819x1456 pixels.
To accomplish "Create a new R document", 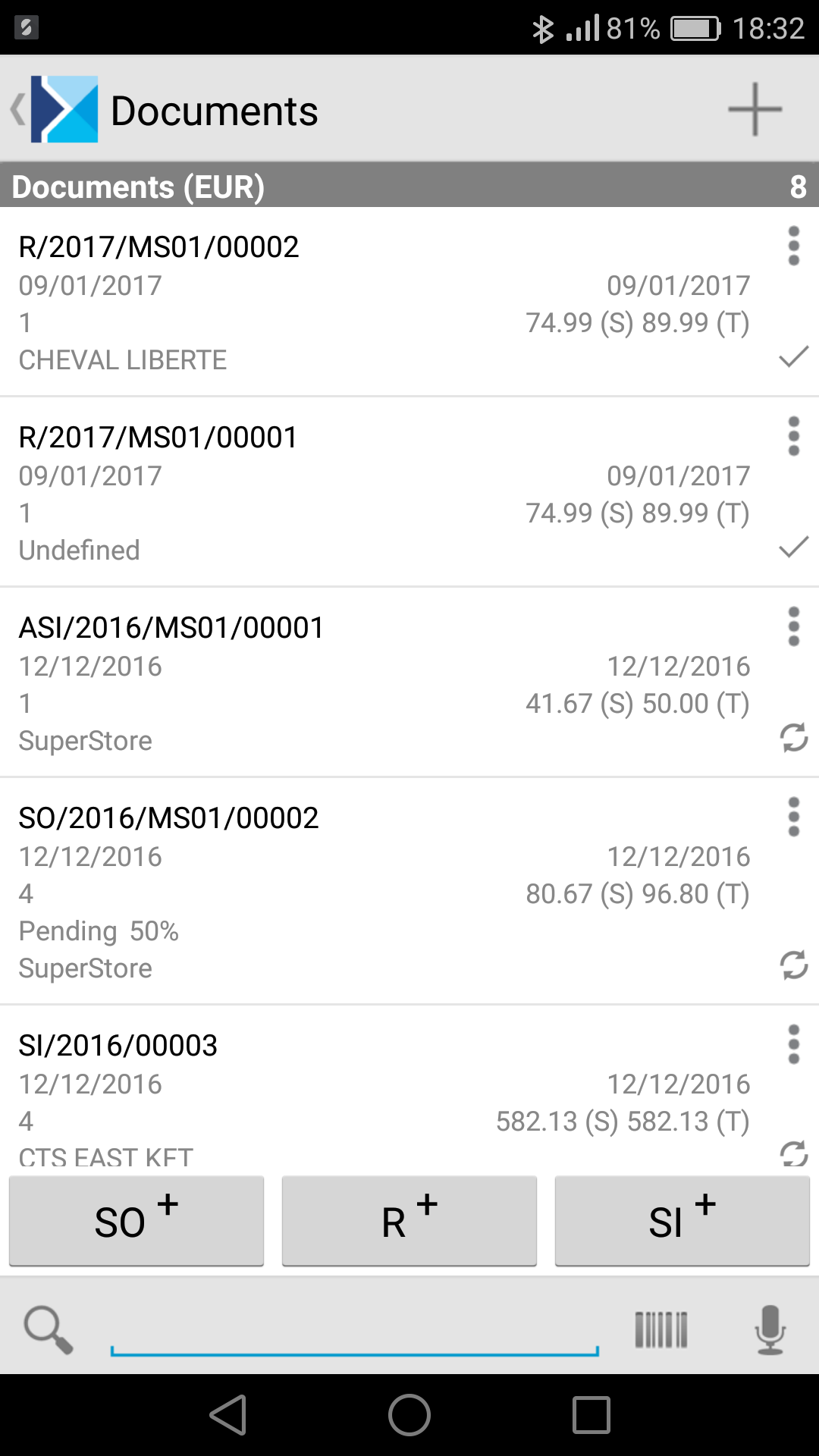I will tap(409, 1220).
